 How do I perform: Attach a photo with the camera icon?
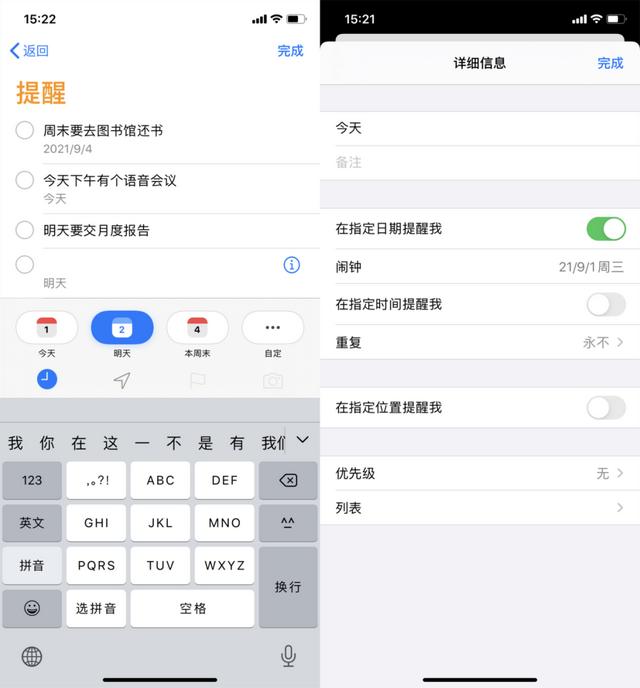pyautogui.click(x=272, y=380)
